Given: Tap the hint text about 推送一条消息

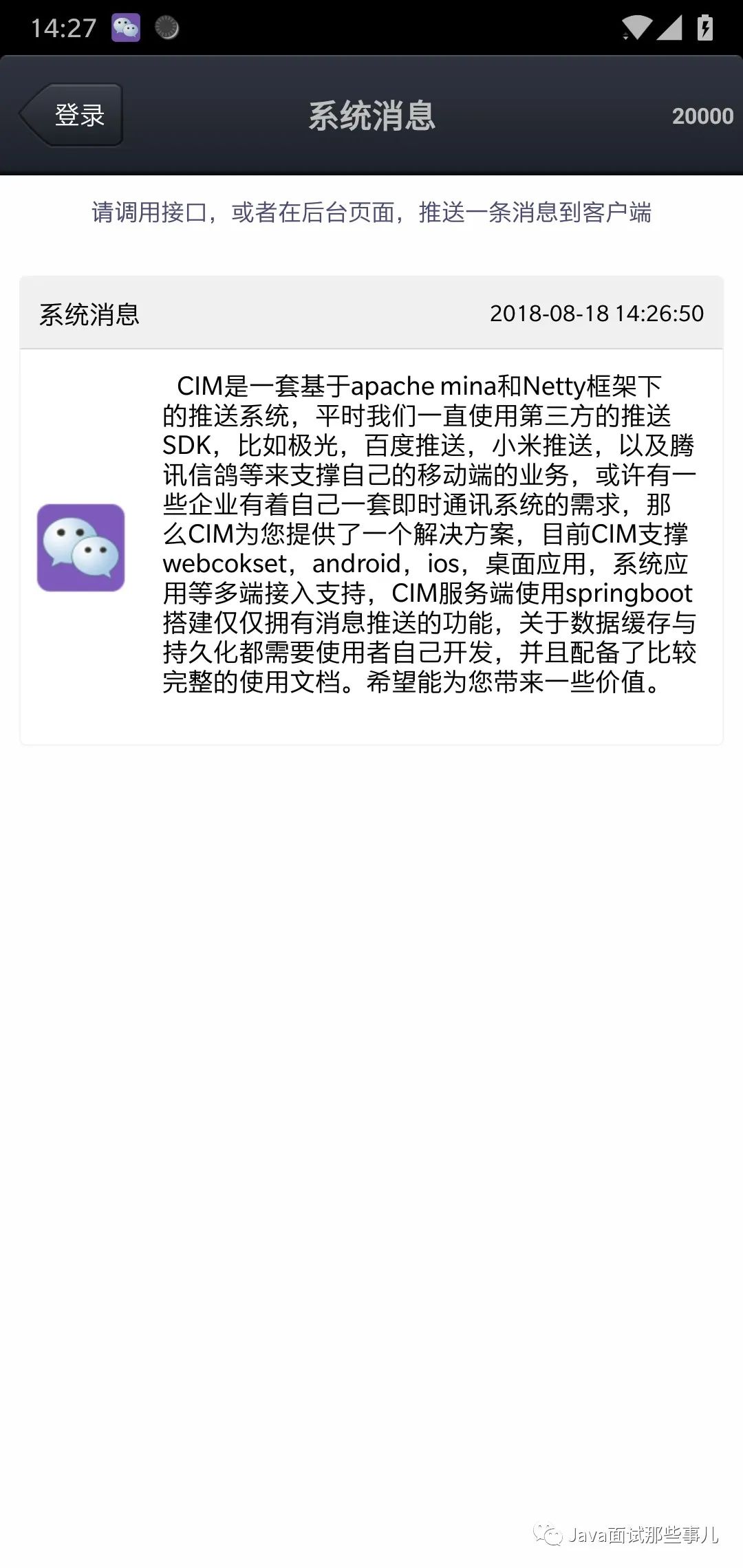Looking at the screenshot, I should 371,213.
